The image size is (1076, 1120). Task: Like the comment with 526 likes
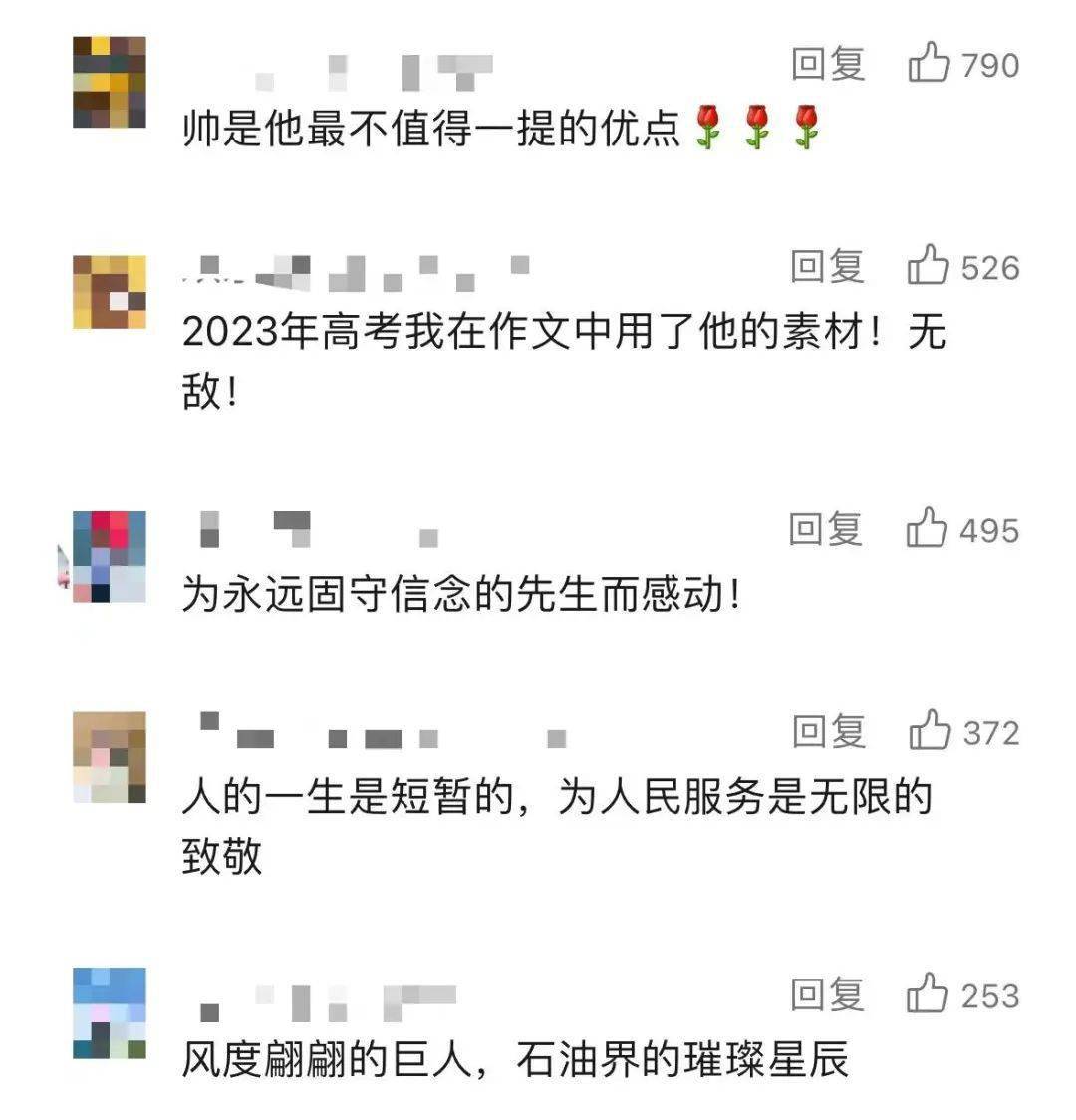click(929, 267)
